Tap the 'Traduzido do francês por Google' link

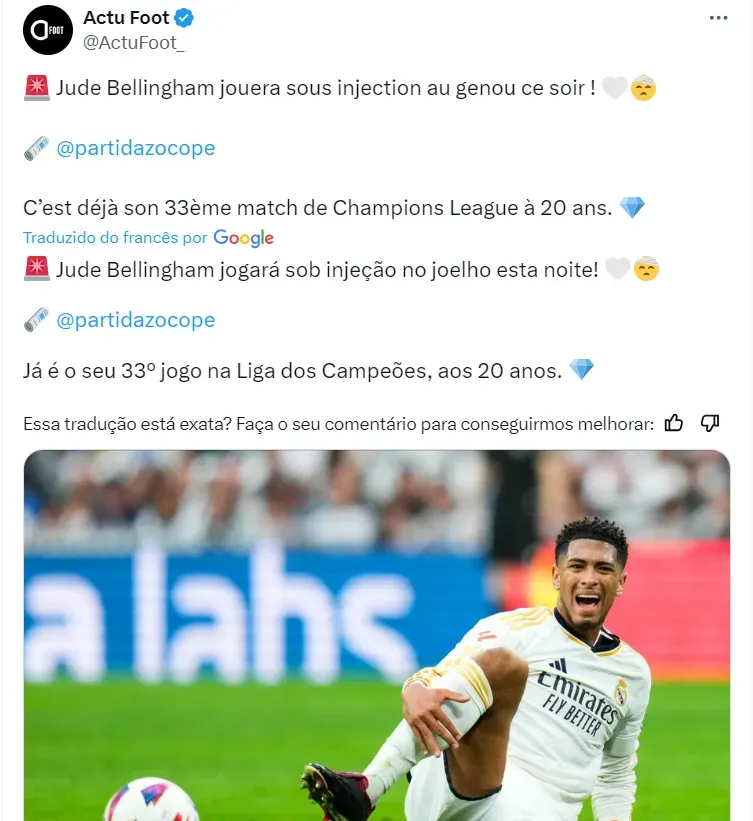coord(148,237)
